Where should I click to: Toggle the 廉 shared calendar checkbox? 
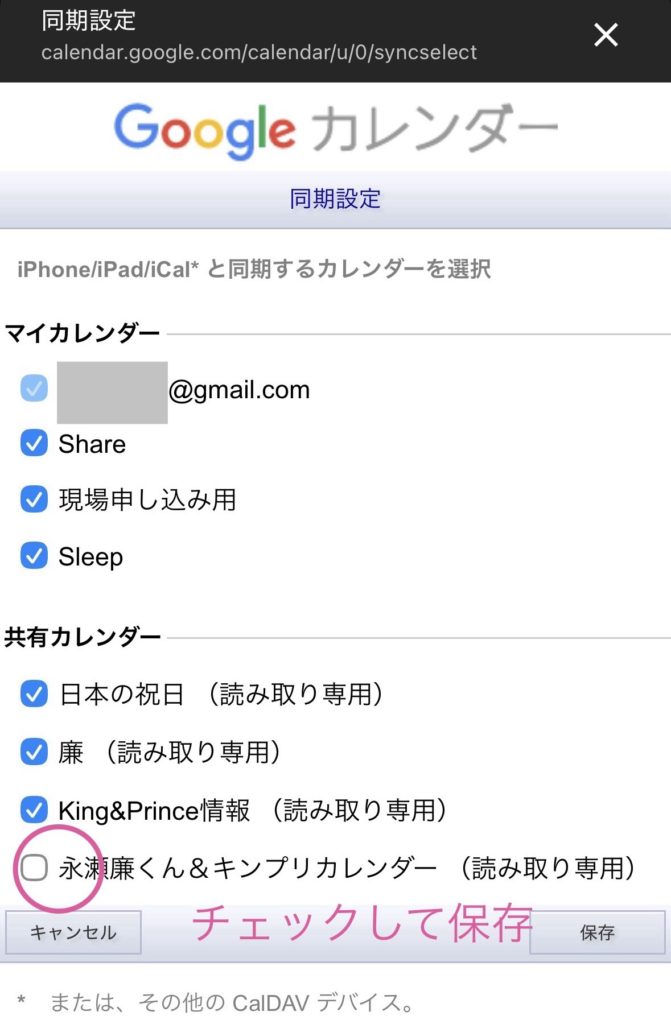[x=34, y=751]
